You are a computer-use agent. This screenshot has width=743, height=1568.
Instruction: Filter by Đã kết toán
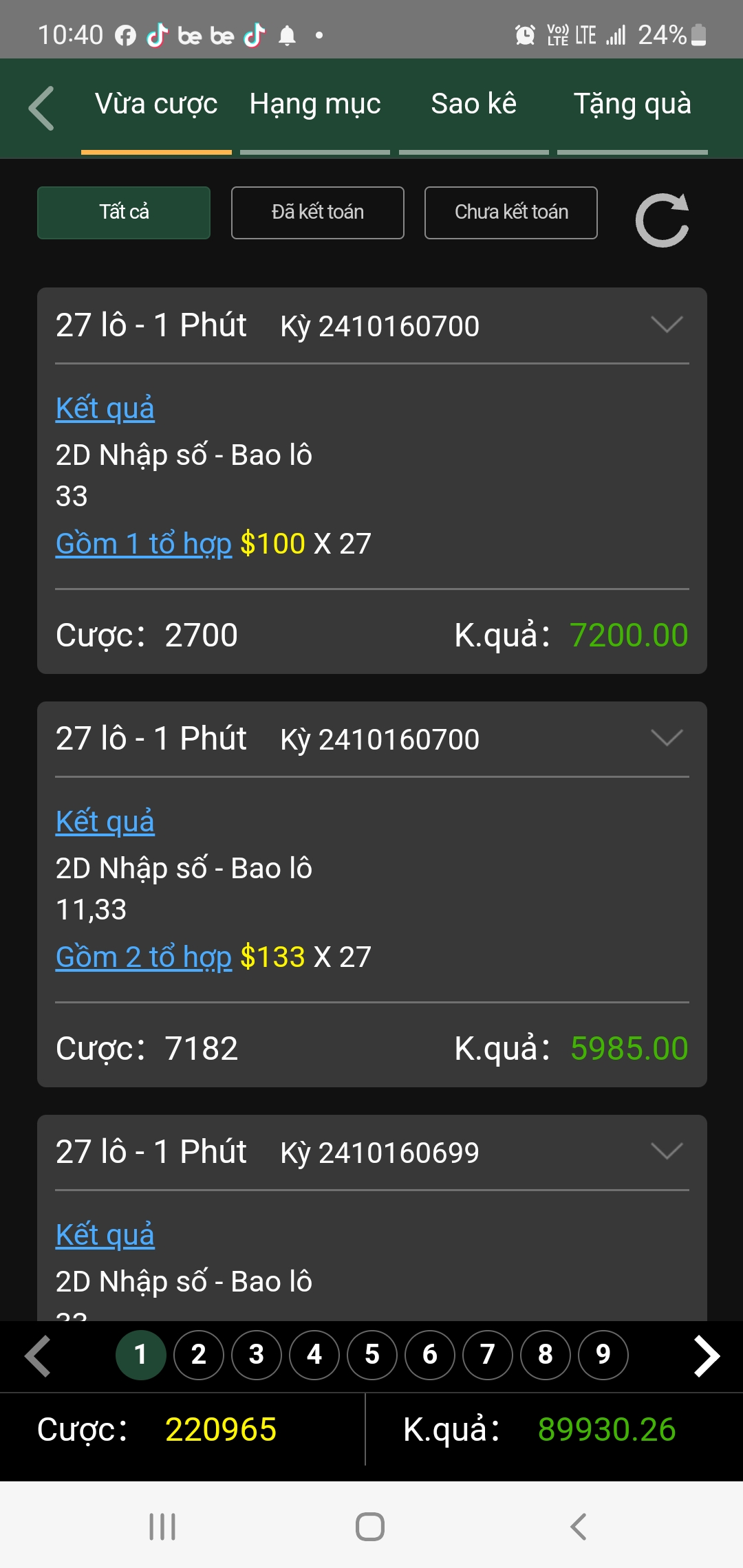(x=317, y=213)
